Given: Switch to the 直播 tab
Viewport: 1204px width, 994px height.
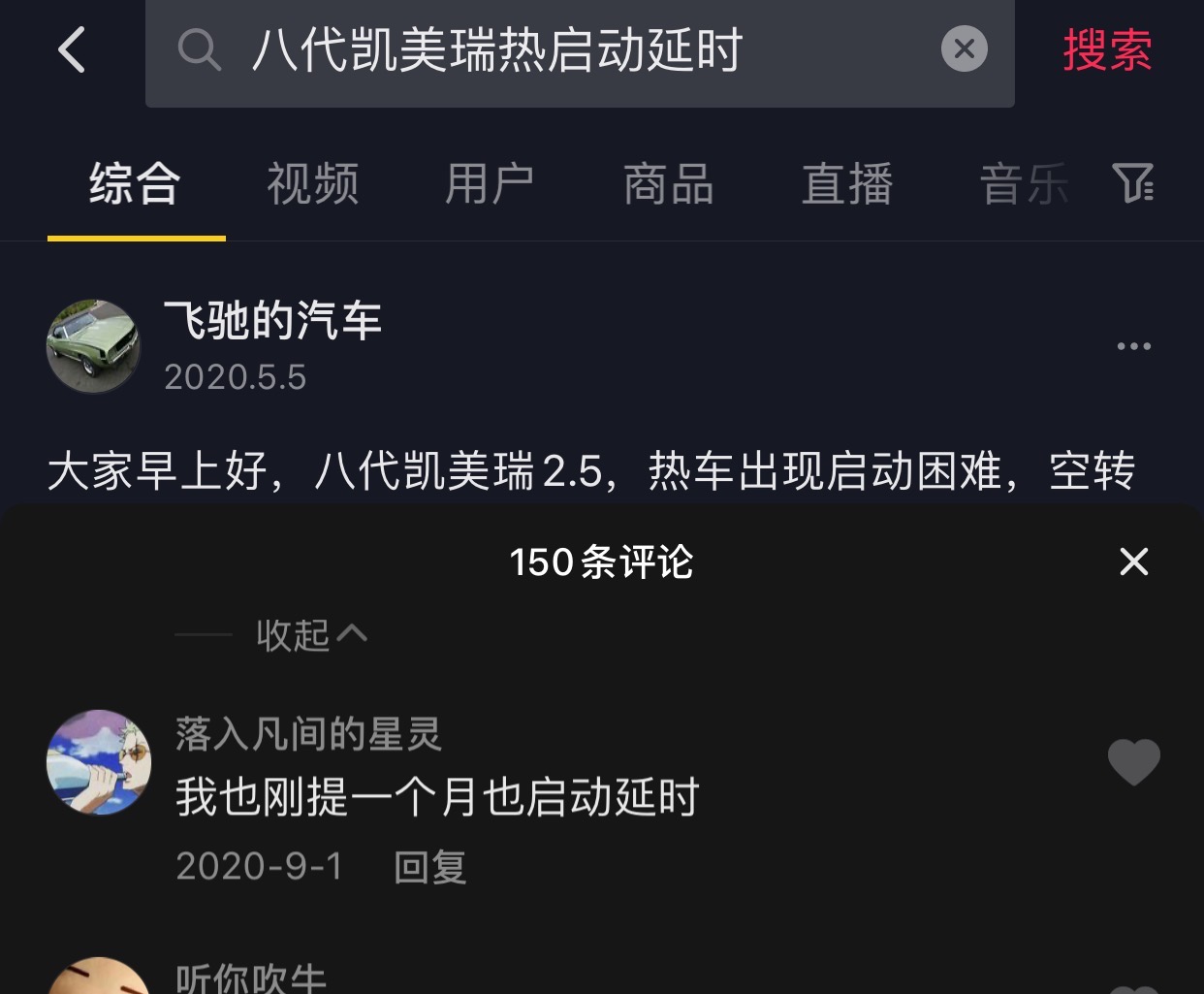Looking at the screenshot, I should (846, 184).
